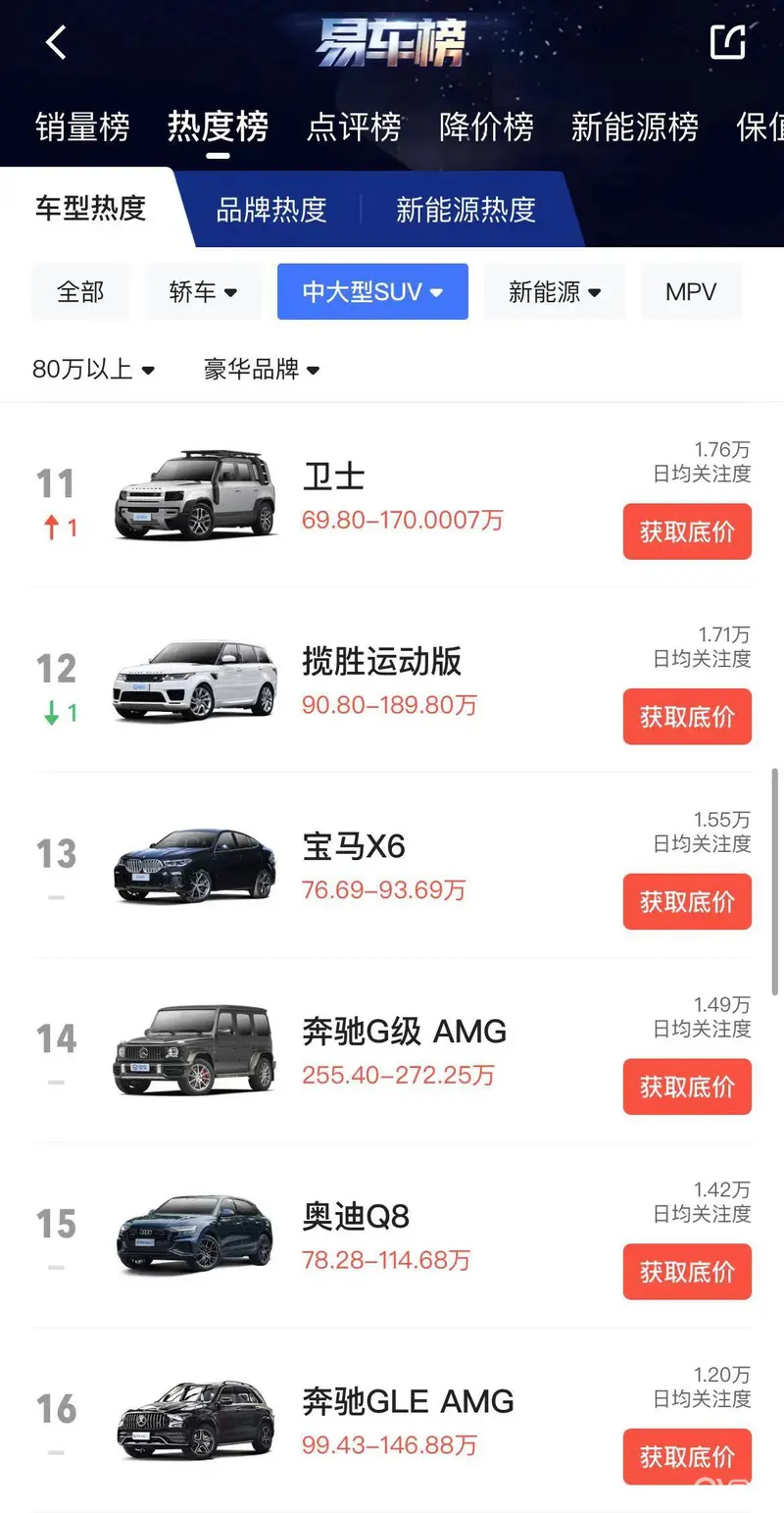The image size is (784, 1513).
Task: Get the lowest price for 卫士
Action: tap(687, 531)
